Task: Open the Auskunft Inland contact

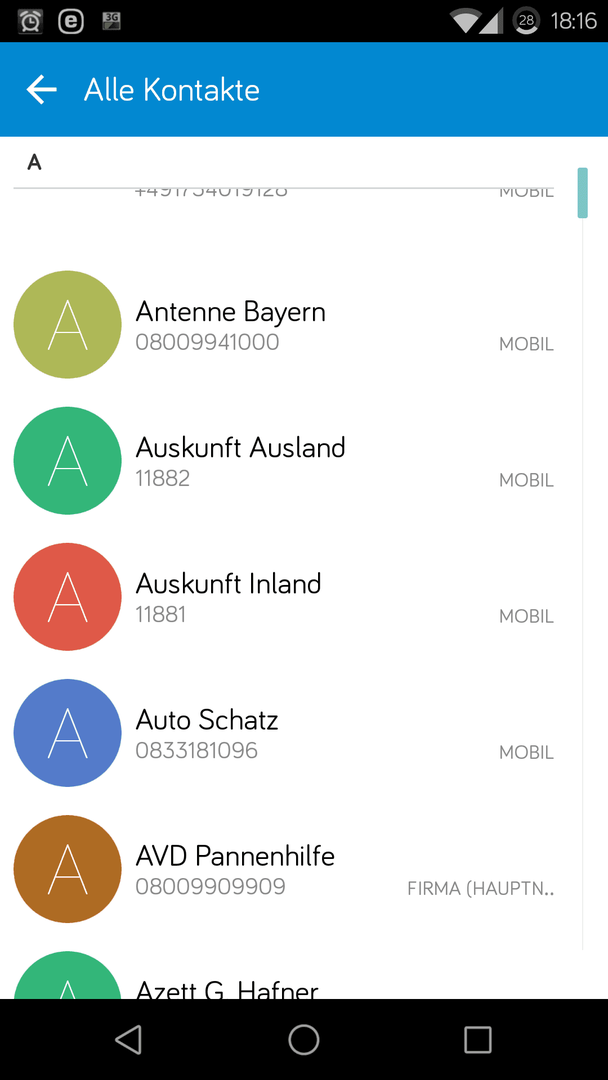Action: click(289, 596)
